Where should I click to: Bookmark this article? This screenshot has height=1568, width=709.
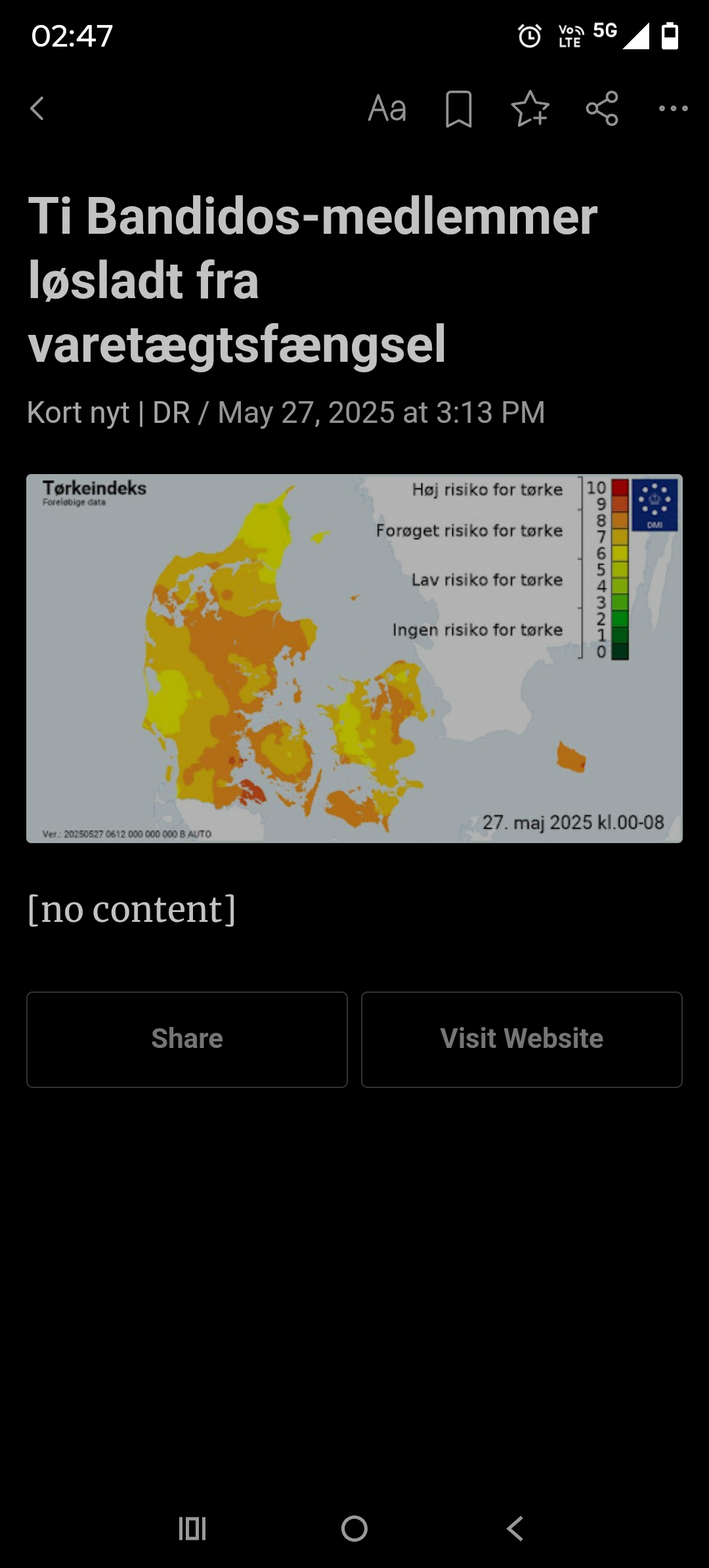pos(458,108)
